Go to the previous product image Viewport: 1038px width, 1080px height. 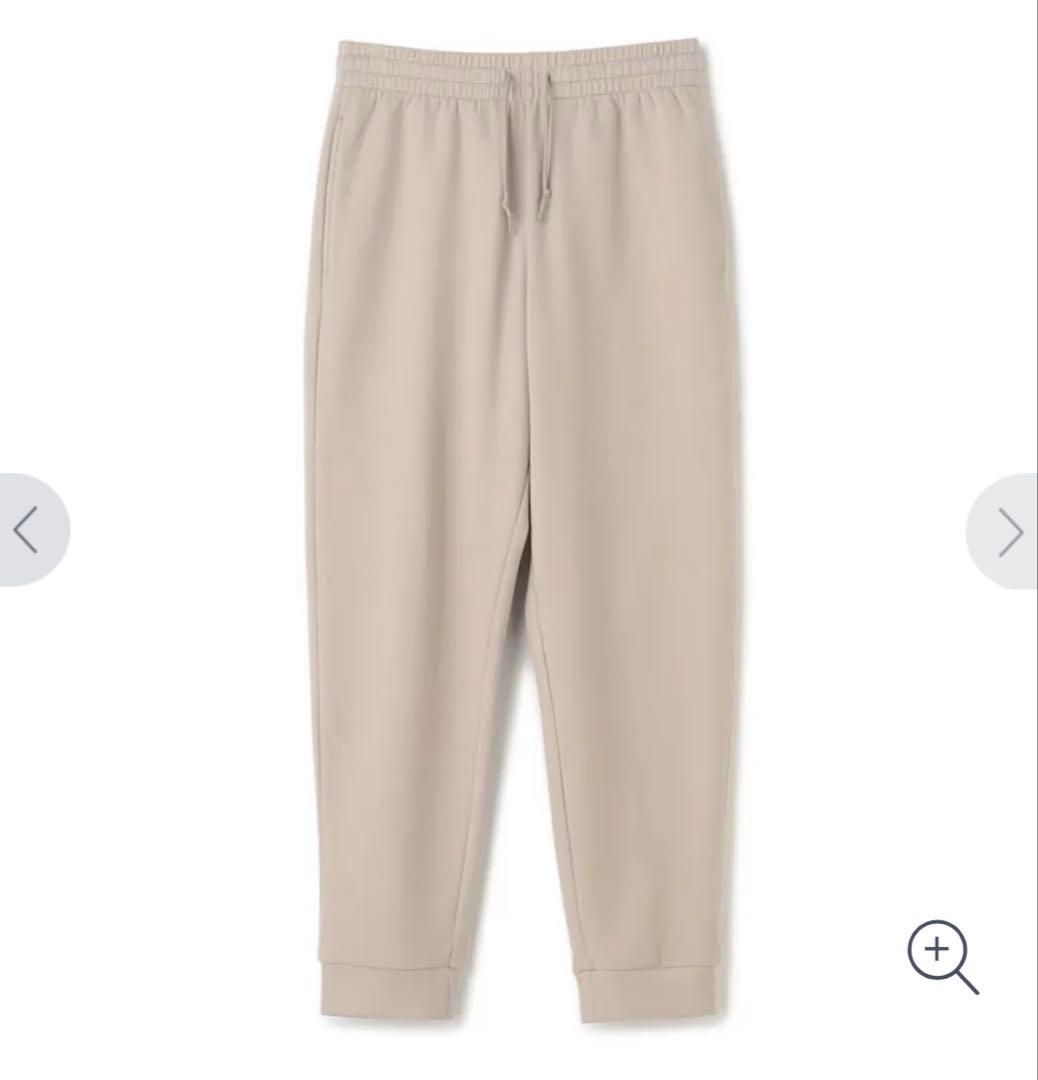click(x=28, y=530)
